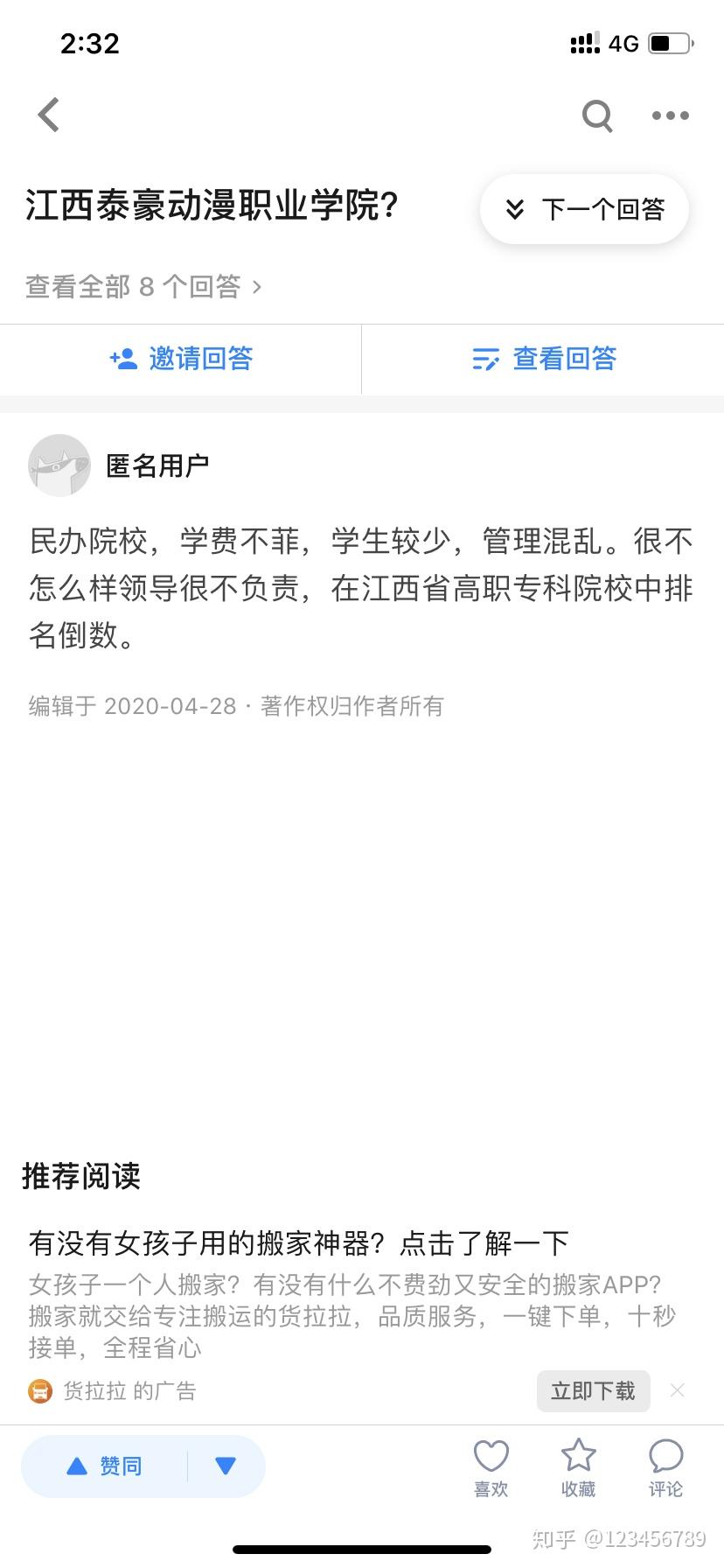Tap 查看回答 to view answers
The image size is (724, 1568).
(543, 358)
